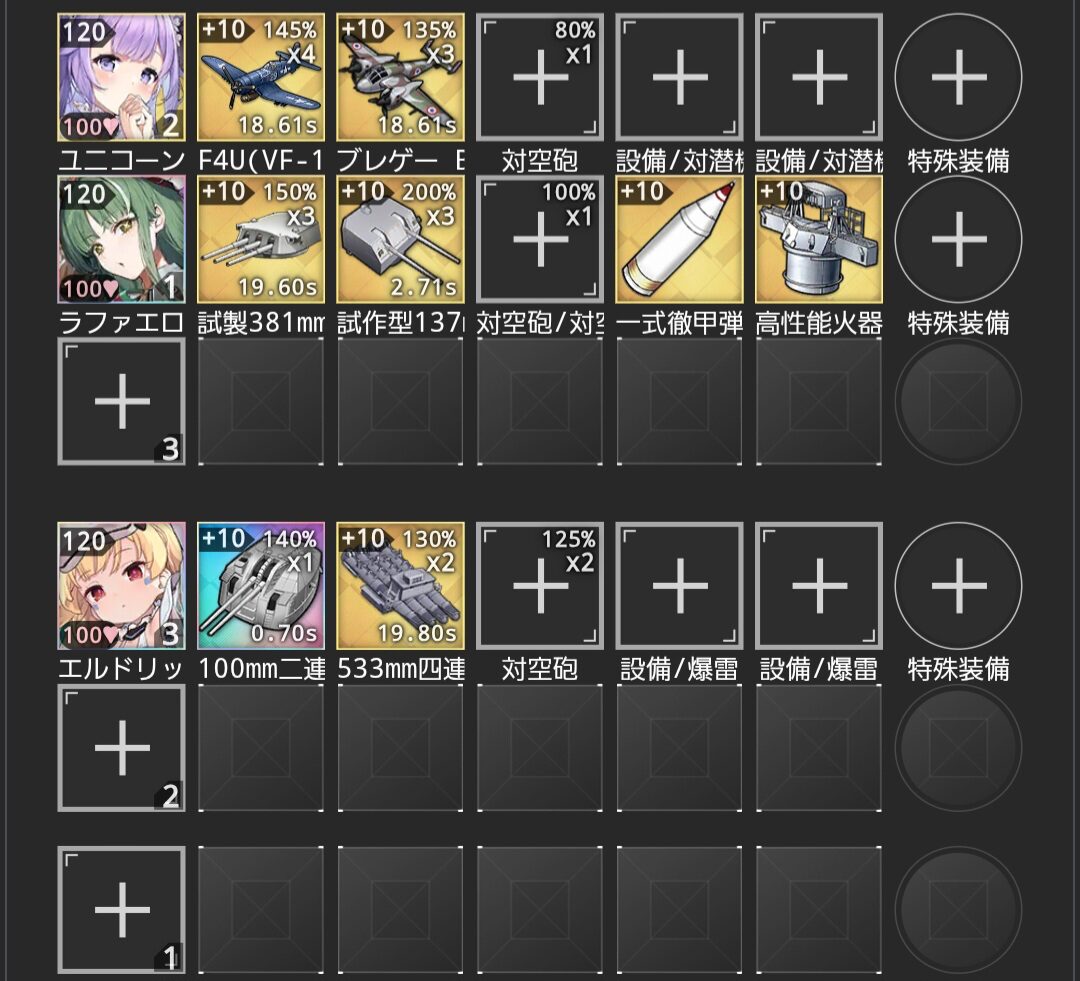Select the 100mm二連 gun slot
Screen dimensions: 1080x981
[x=261, y=585]
